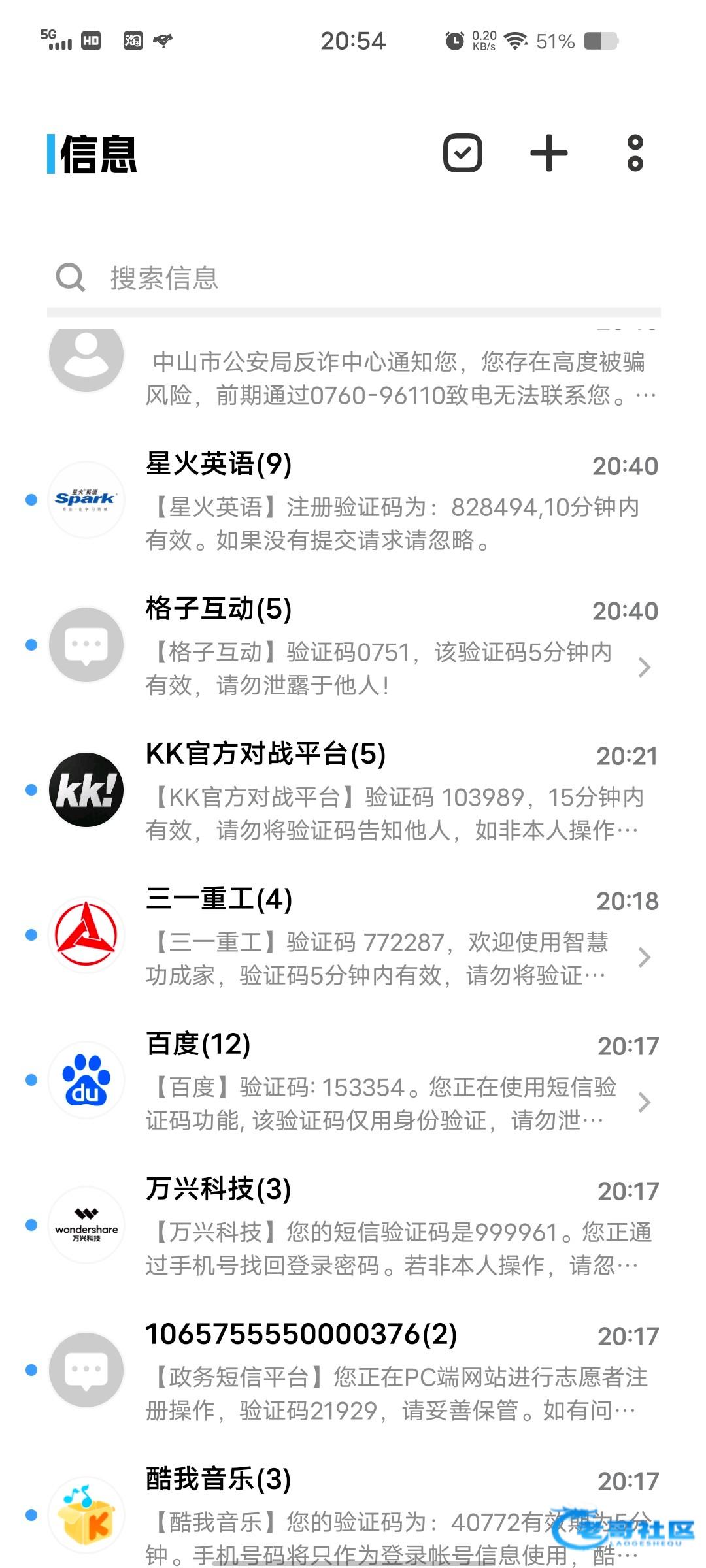The width and height of the screenshot is (706, 1568).
Task: Open the more options menu
Action: tap(635, 154)
